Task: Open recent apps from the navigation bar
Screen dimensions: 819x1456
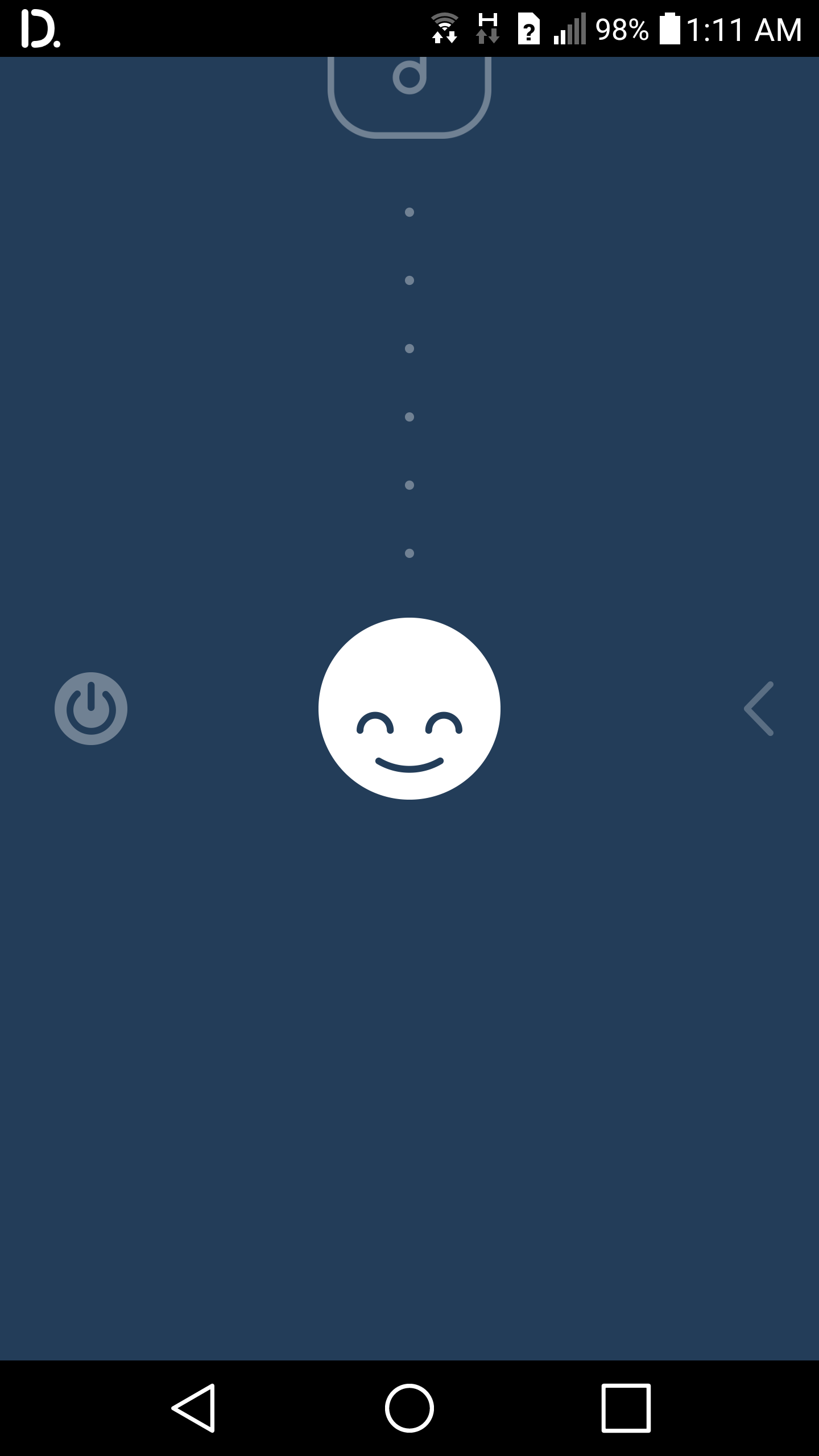Action: [626, 1408]
